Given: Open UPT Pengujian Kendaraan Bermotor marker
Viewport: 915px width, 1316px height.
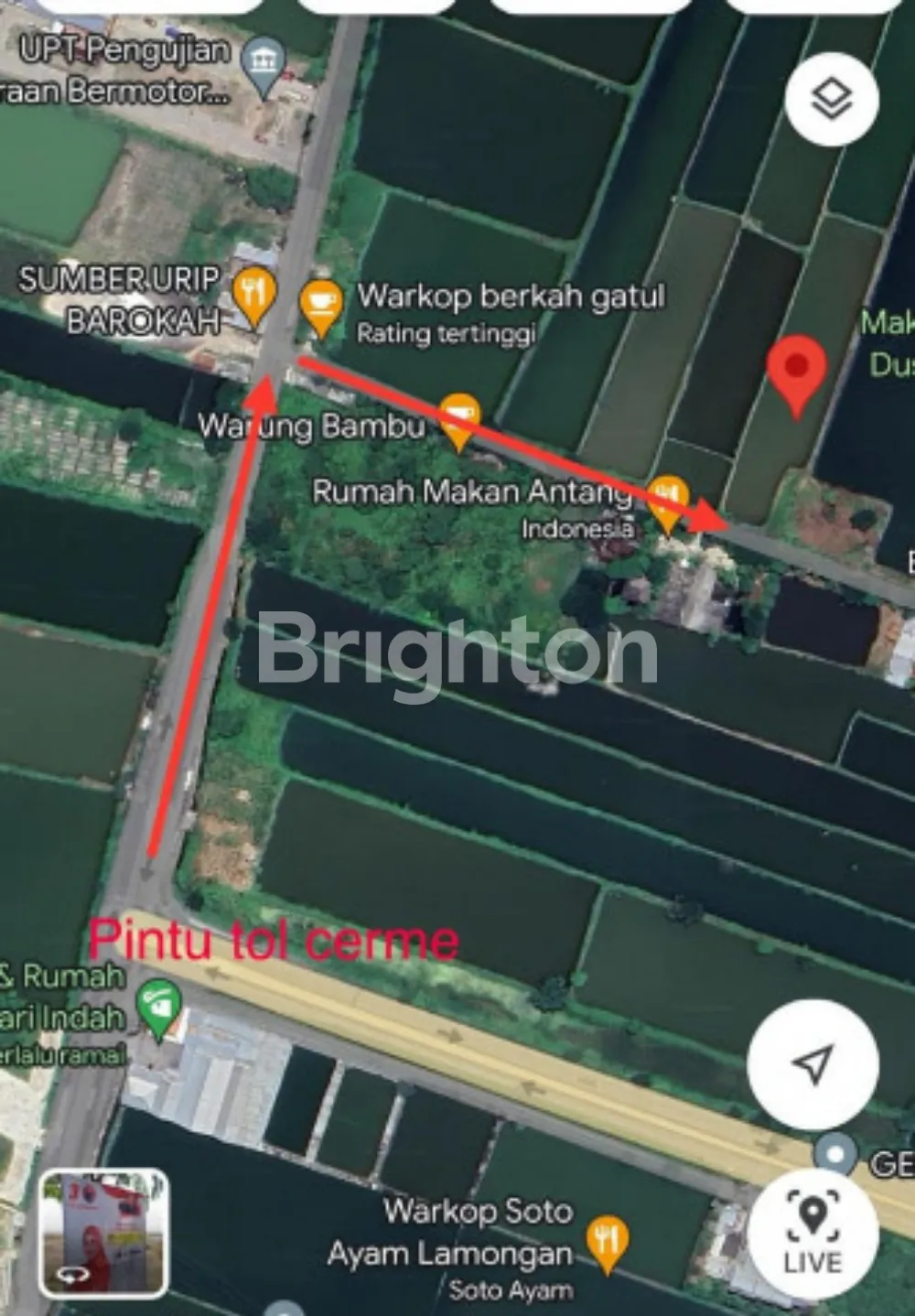Looking at the screenshot, I should click(264, 65).
